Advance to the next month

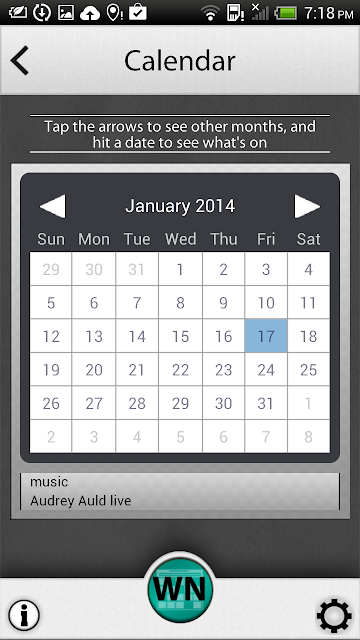pyautogui.click(x=307, y=206)
